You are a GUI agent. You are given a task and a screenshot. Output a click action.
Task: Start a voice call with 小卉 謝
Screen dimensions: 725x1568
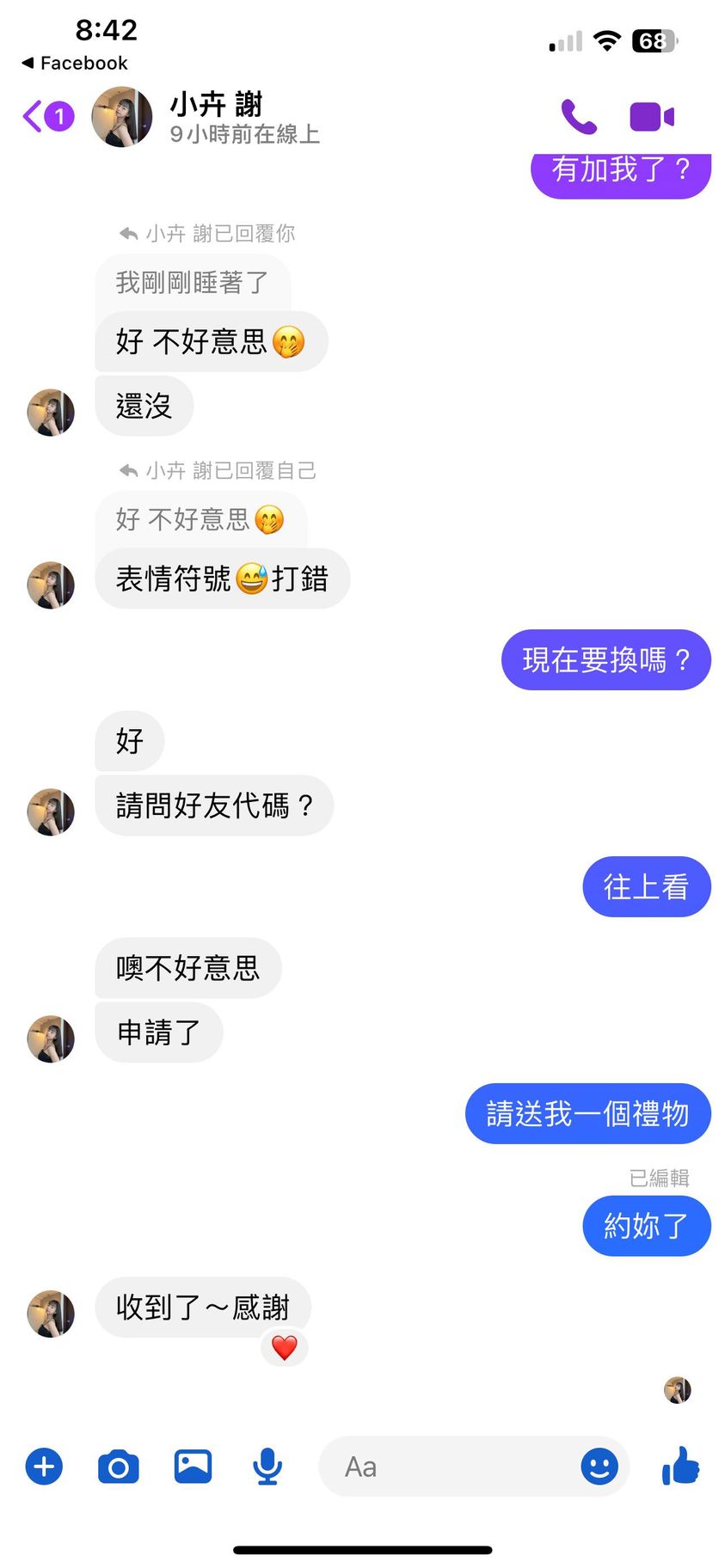tap(578, 117)
